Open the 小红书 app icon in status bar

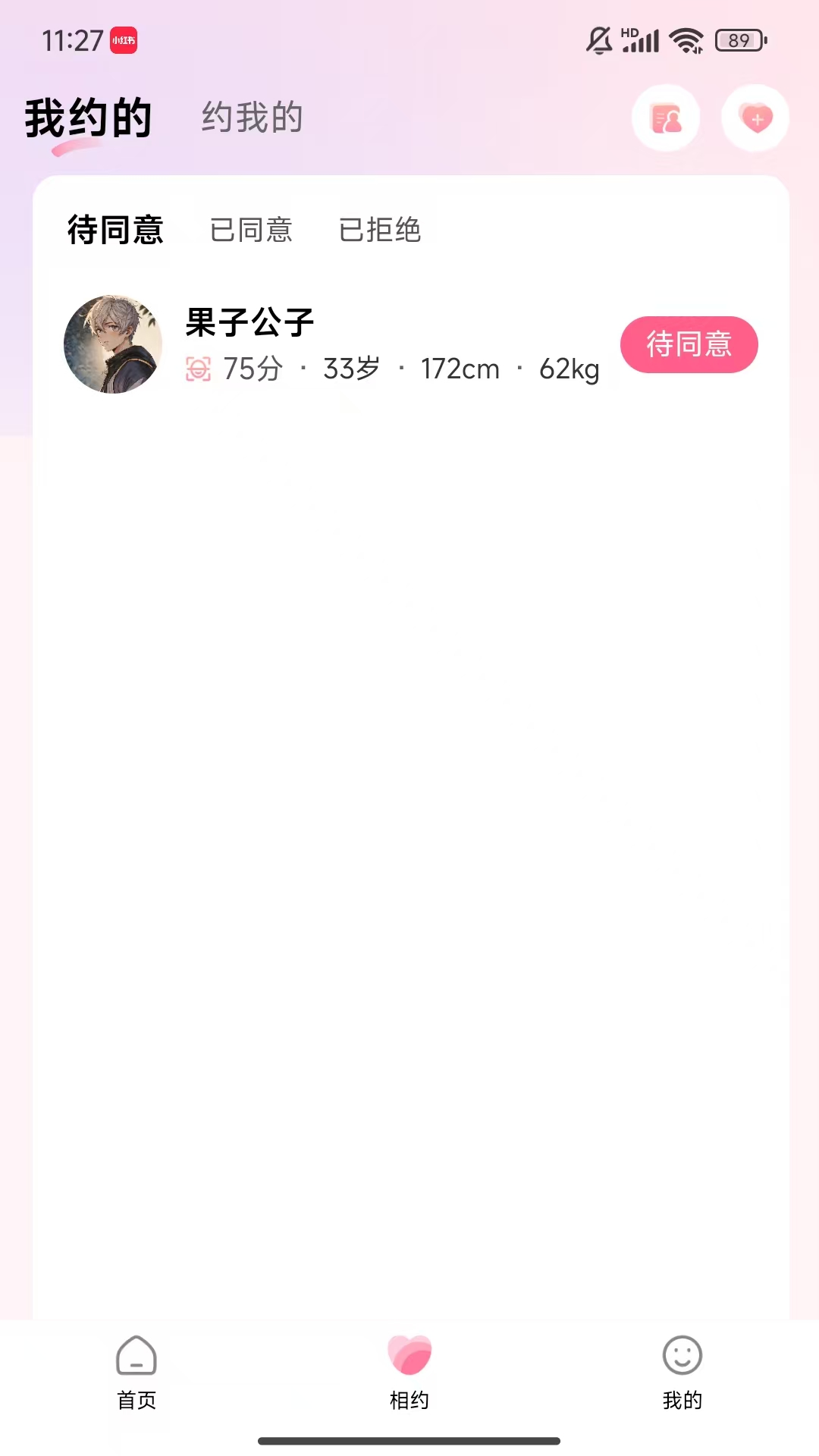pyautogui.click(x=124, y=42)
